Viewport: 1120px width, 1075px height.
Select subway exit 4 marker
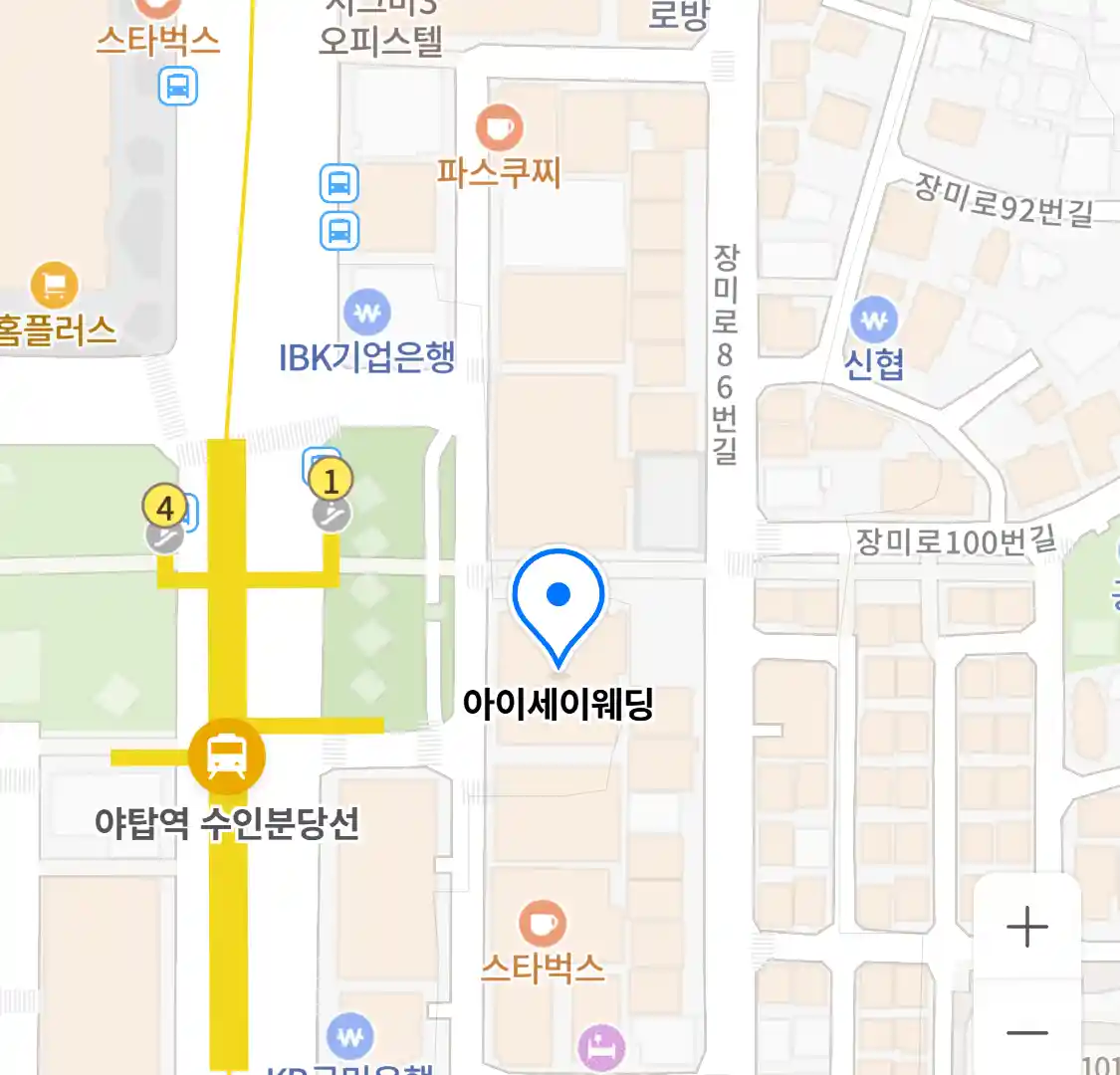click(165, 508)
